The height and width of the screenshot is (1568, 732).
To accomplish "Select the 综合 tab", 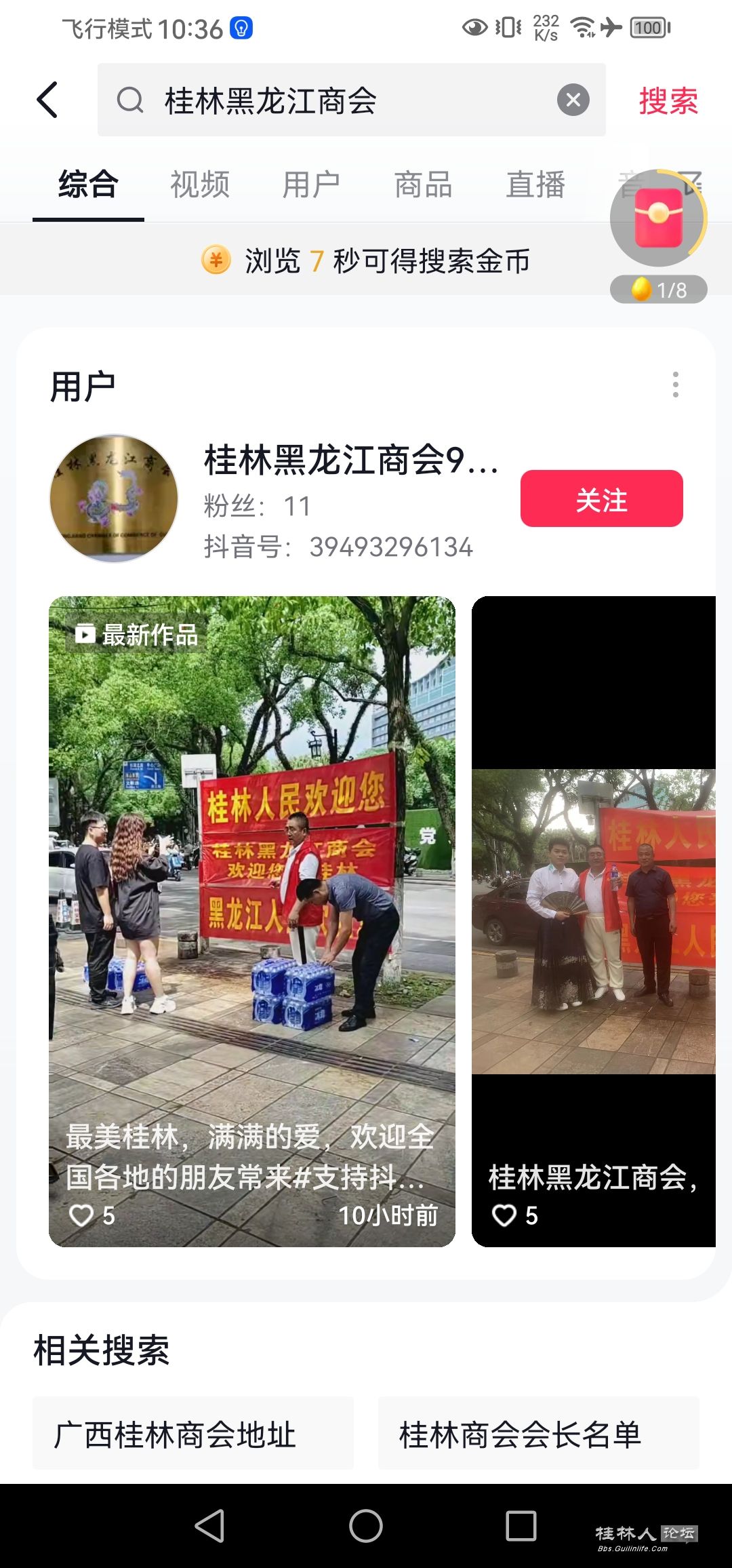I will pyautogui.click(x=88, y=184).
